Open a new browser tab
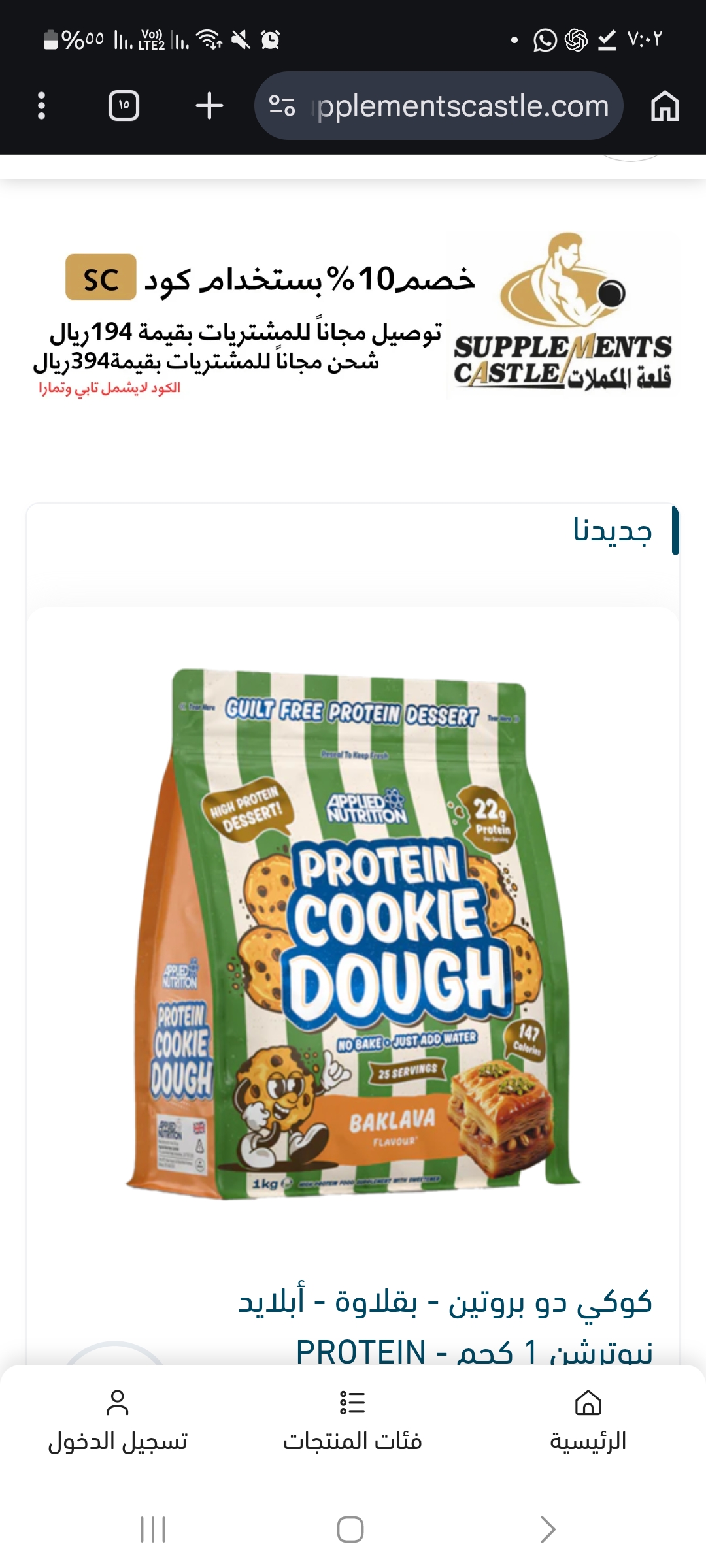Viewport: 706px width, 1568px height. (209, 105)
